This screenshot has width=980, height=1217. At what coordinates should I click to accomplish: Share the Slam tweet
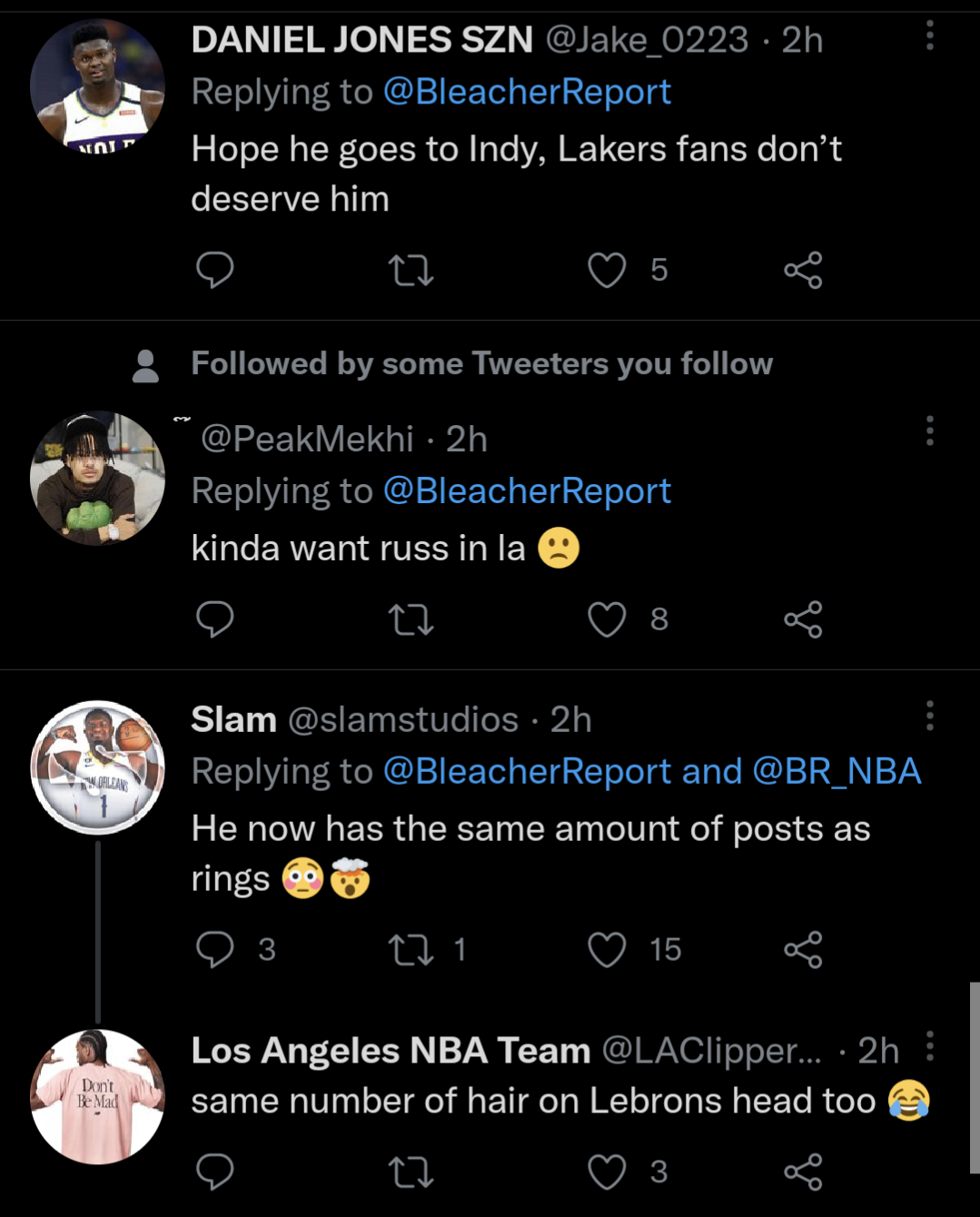click(x=803, y=951)
